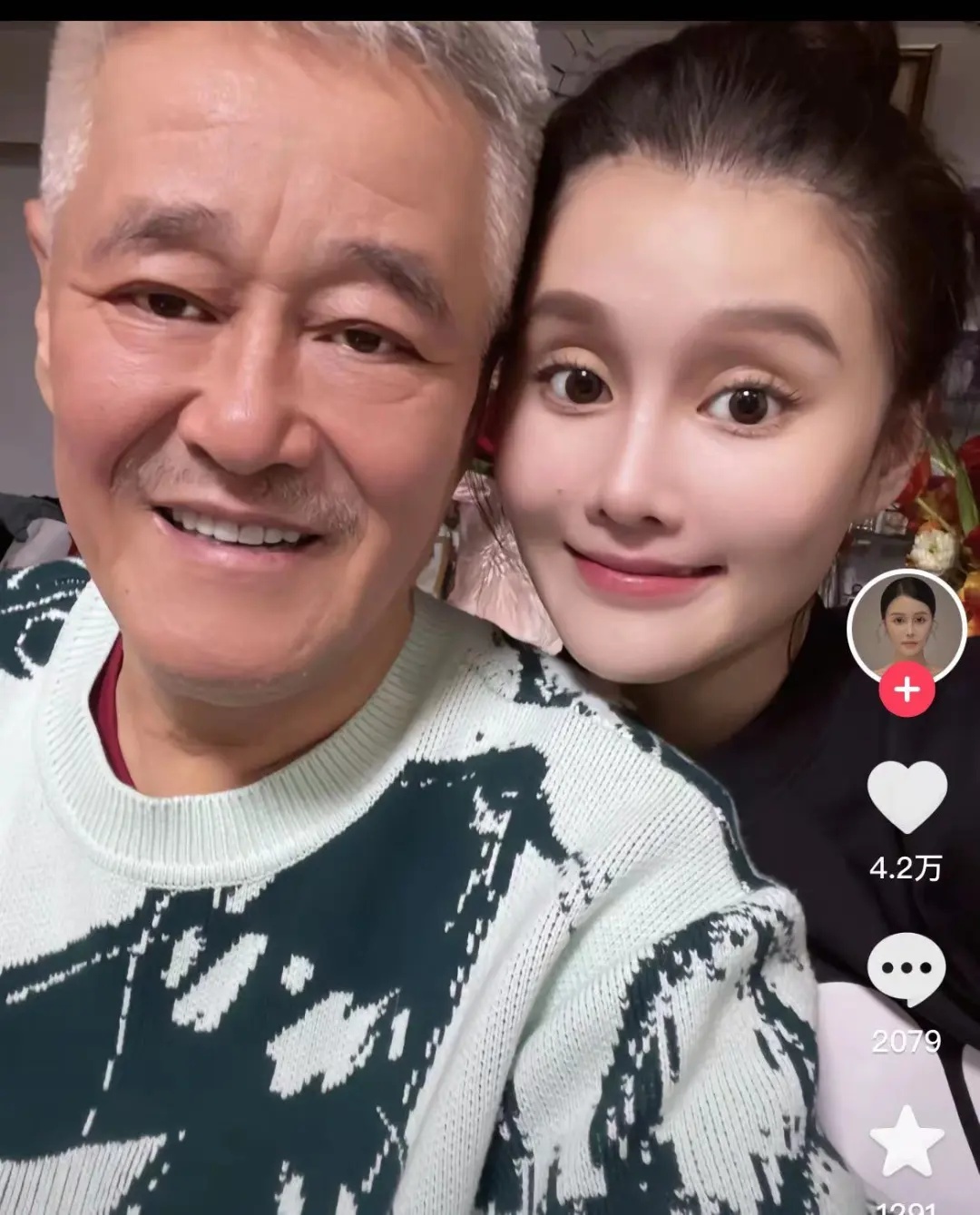Image resolution: width=980 pixels, height=1215 pixels.
Task: Like this video with the heart icon
Action: tap(906, 798)
